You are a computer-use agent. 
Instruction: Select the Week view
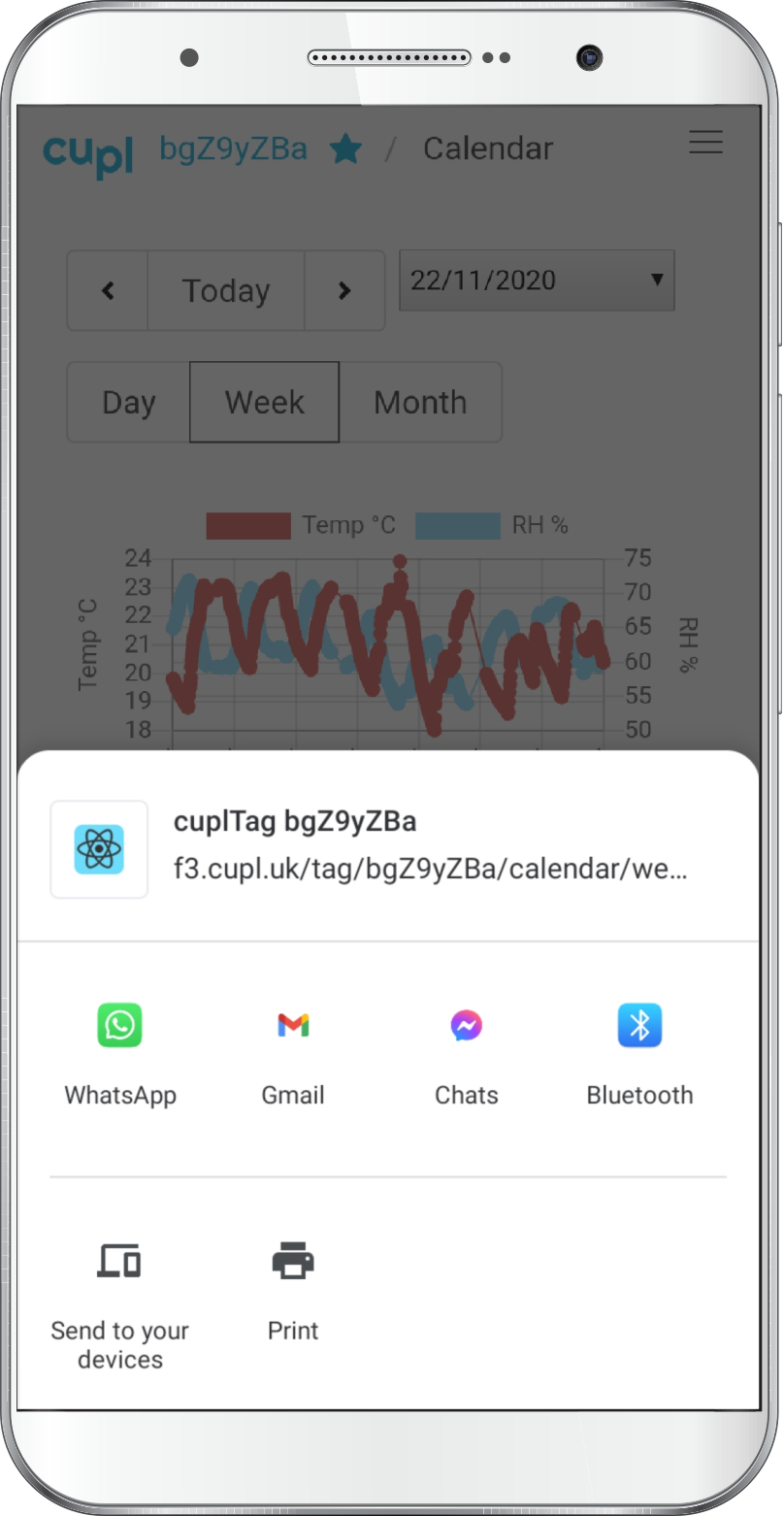[264, 403]
